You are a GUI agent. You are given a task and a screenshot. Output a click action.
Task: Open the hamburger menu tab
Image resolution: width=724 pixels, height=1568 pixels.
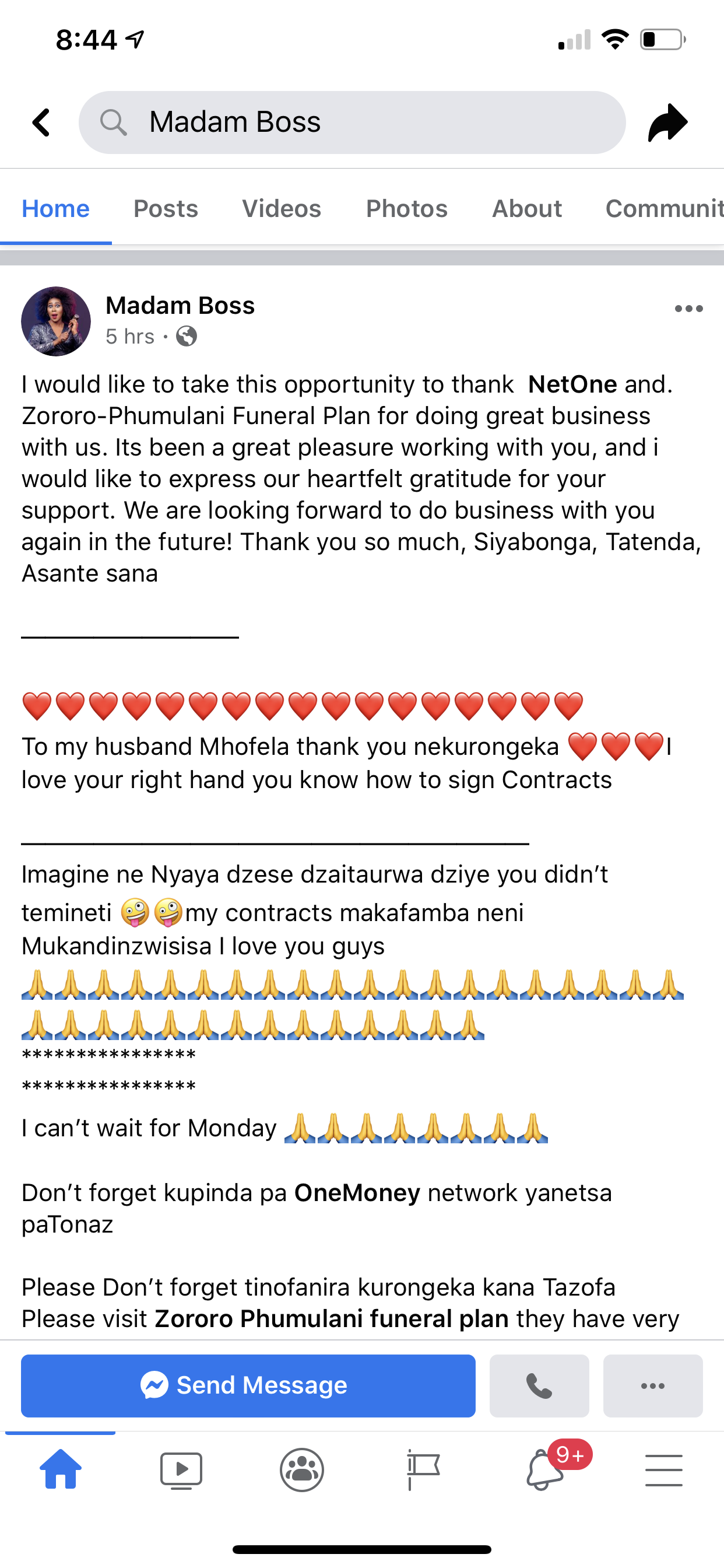click(x=663, y=1469)
